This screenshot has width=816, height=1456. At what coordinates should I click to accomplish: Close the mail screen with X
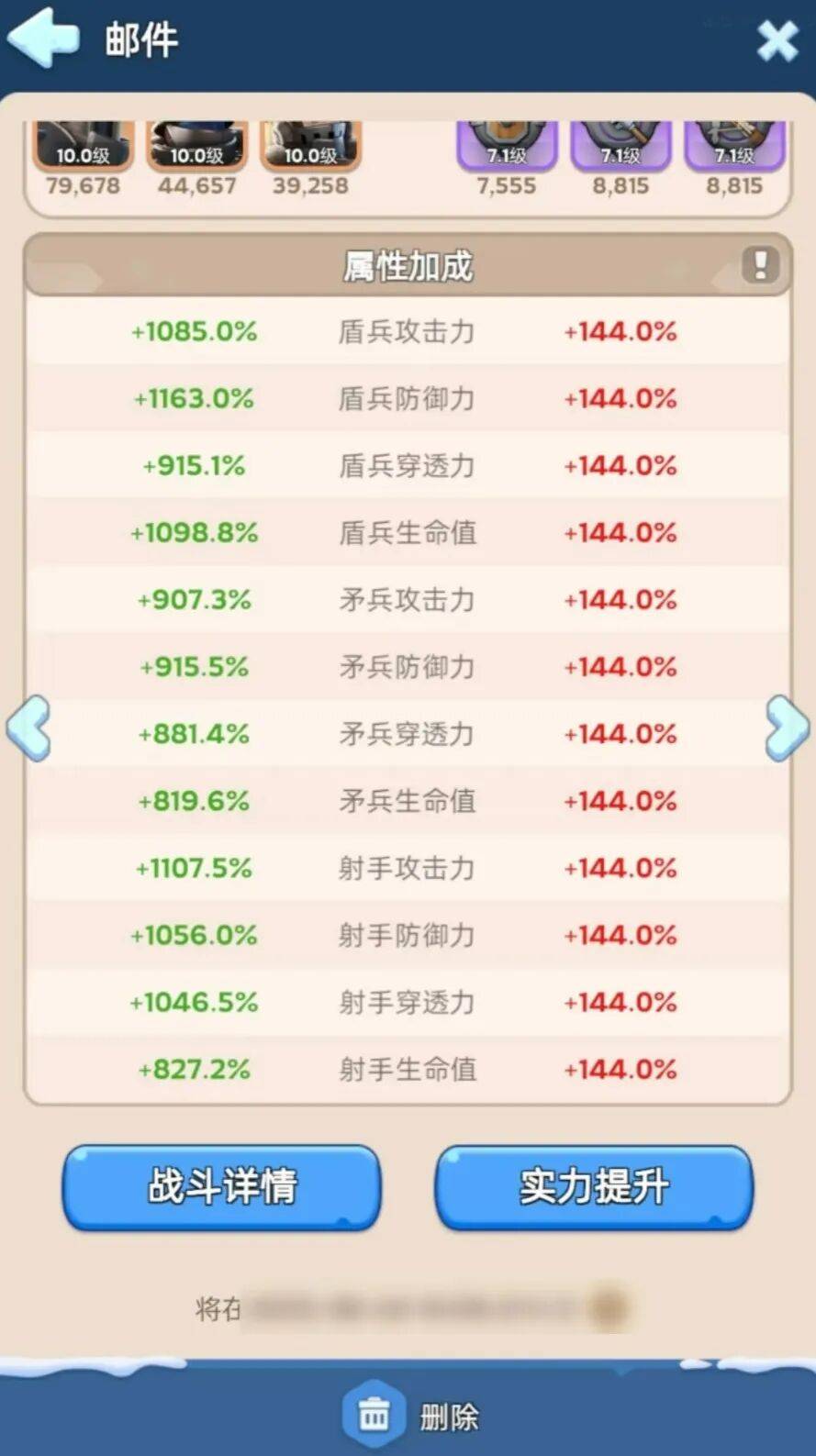(777, 41)
